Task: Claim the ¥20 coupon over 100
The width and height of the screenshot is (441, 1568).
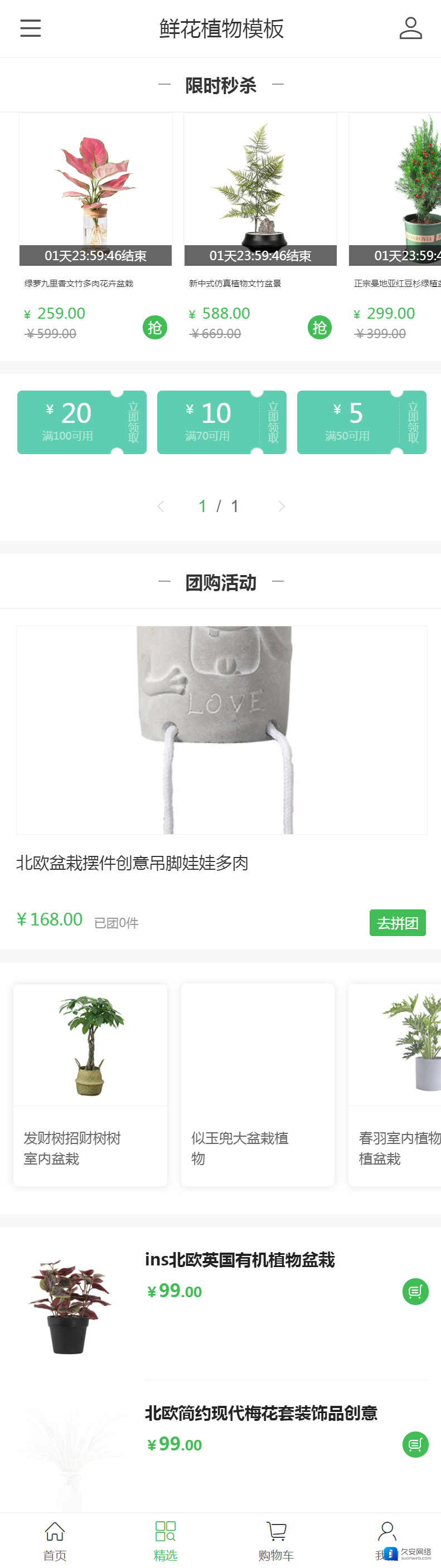Action: (133, 422)
